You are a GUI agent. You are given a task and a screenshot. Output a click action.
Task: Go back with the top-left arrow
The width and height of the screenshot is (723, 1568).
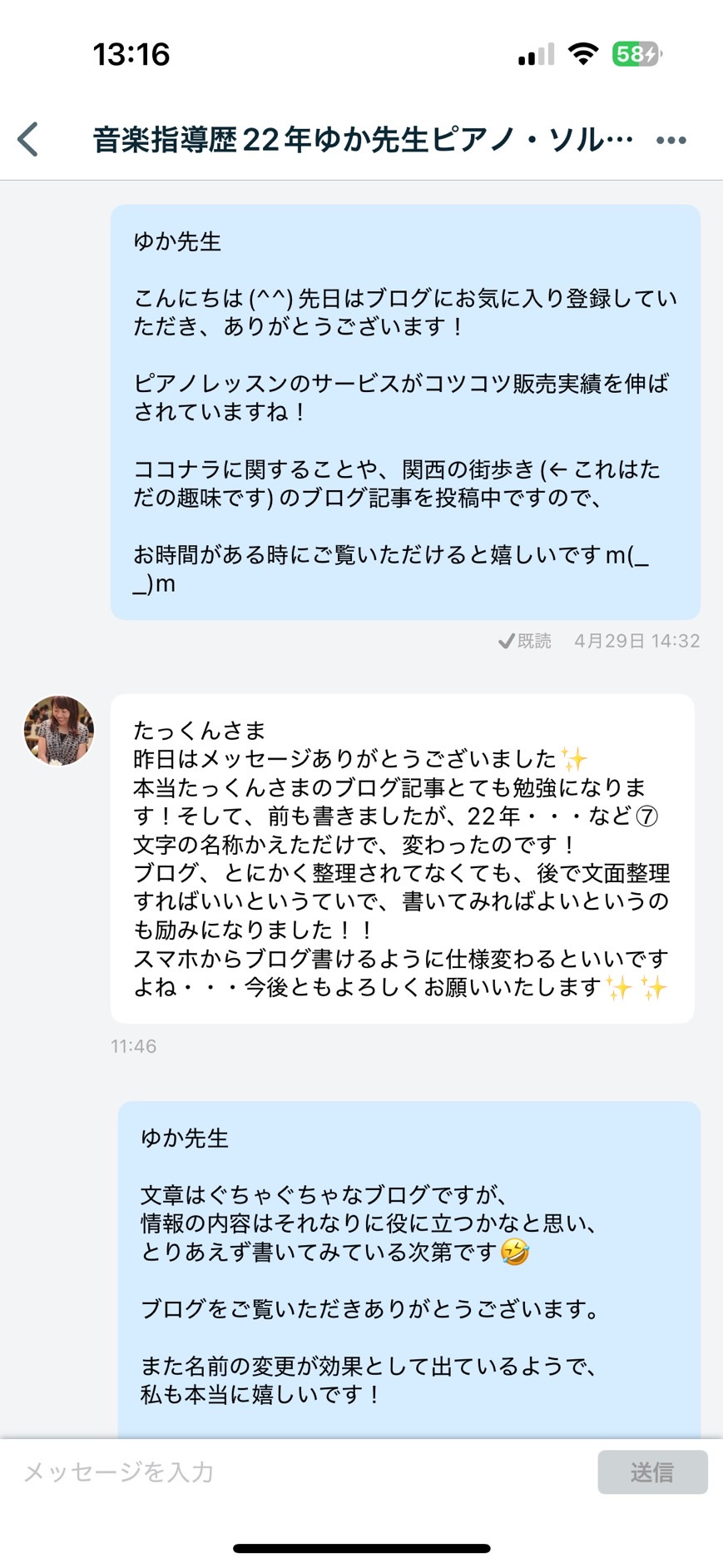[x=28, y=139]
